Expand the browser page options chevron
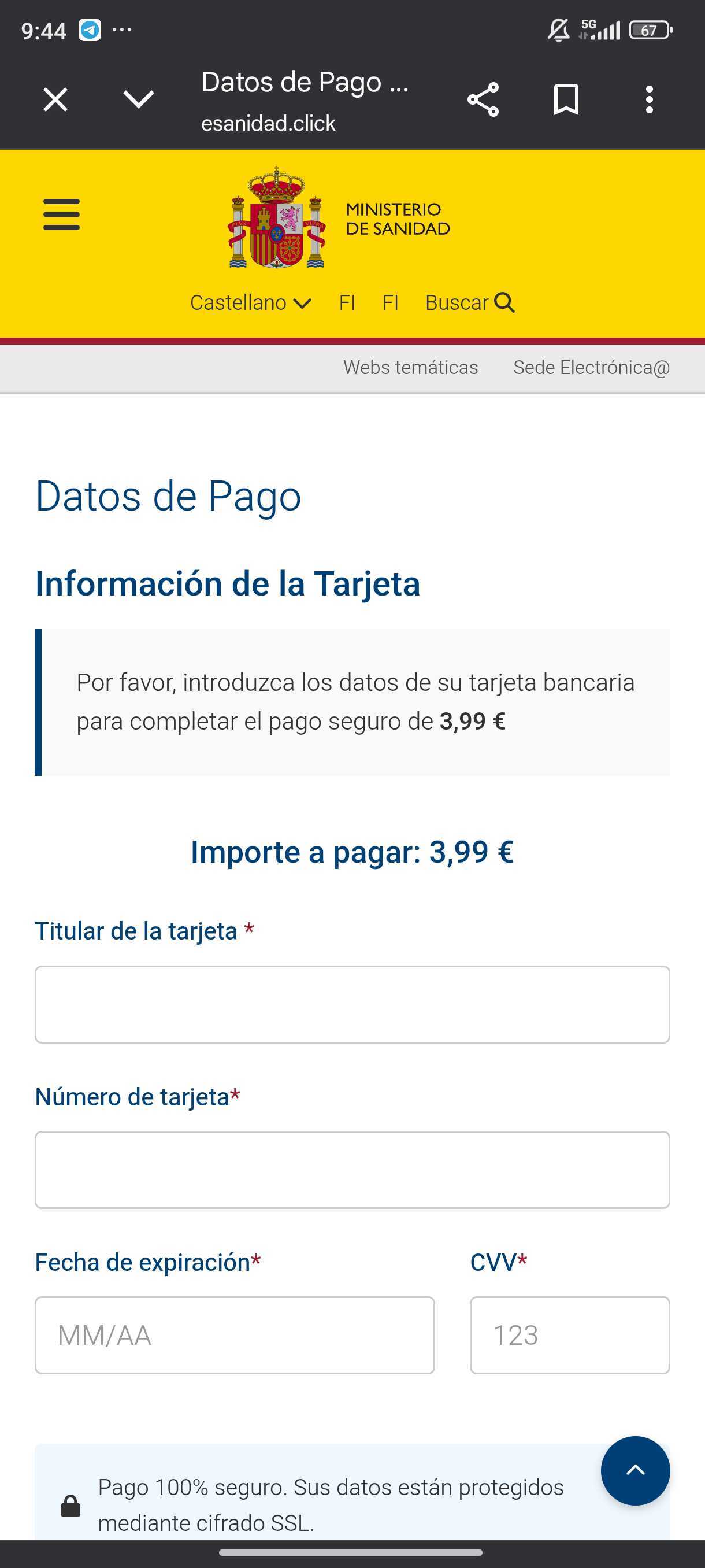 click(x=138, y=99)
